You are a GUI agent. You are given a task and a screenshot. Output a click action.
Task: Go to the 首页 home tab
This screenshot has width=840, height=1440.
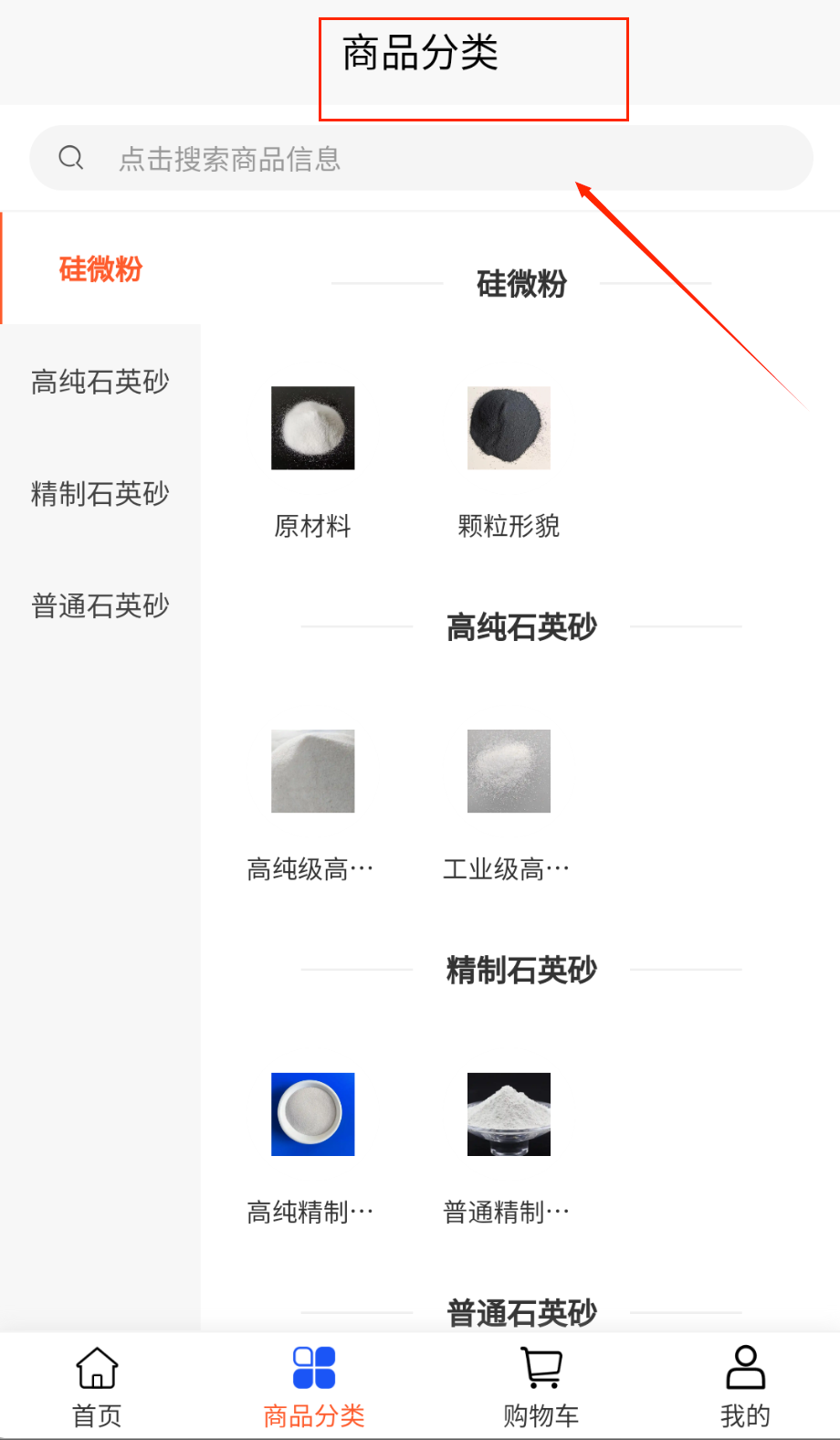97,1386
